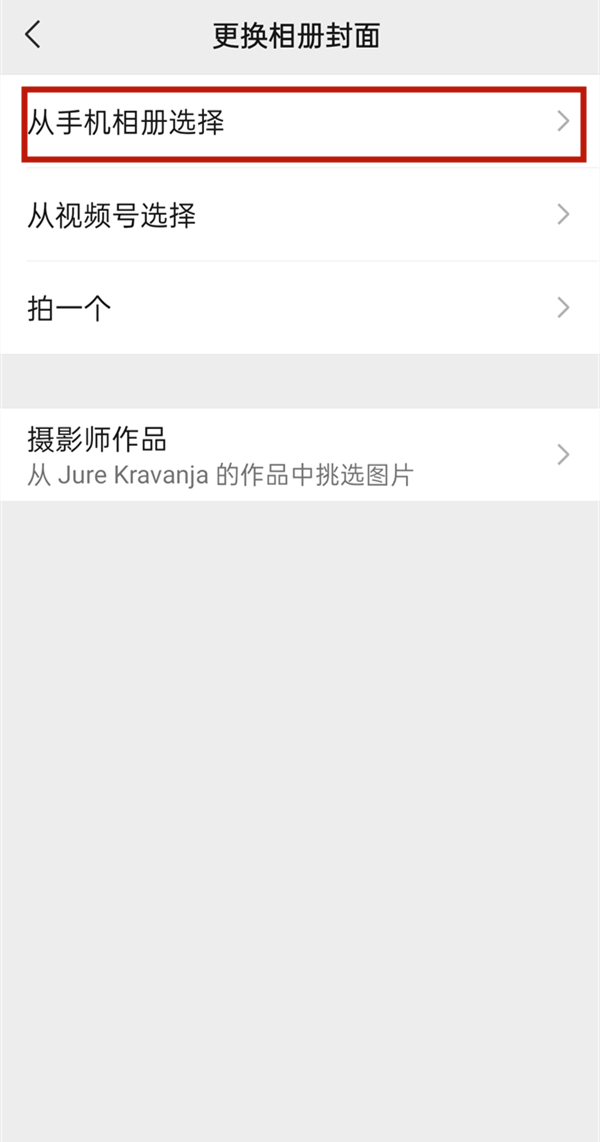Screen dimensions: 600x1142
Task: Select 从视频号选择 row
Action: pos(300,214)
